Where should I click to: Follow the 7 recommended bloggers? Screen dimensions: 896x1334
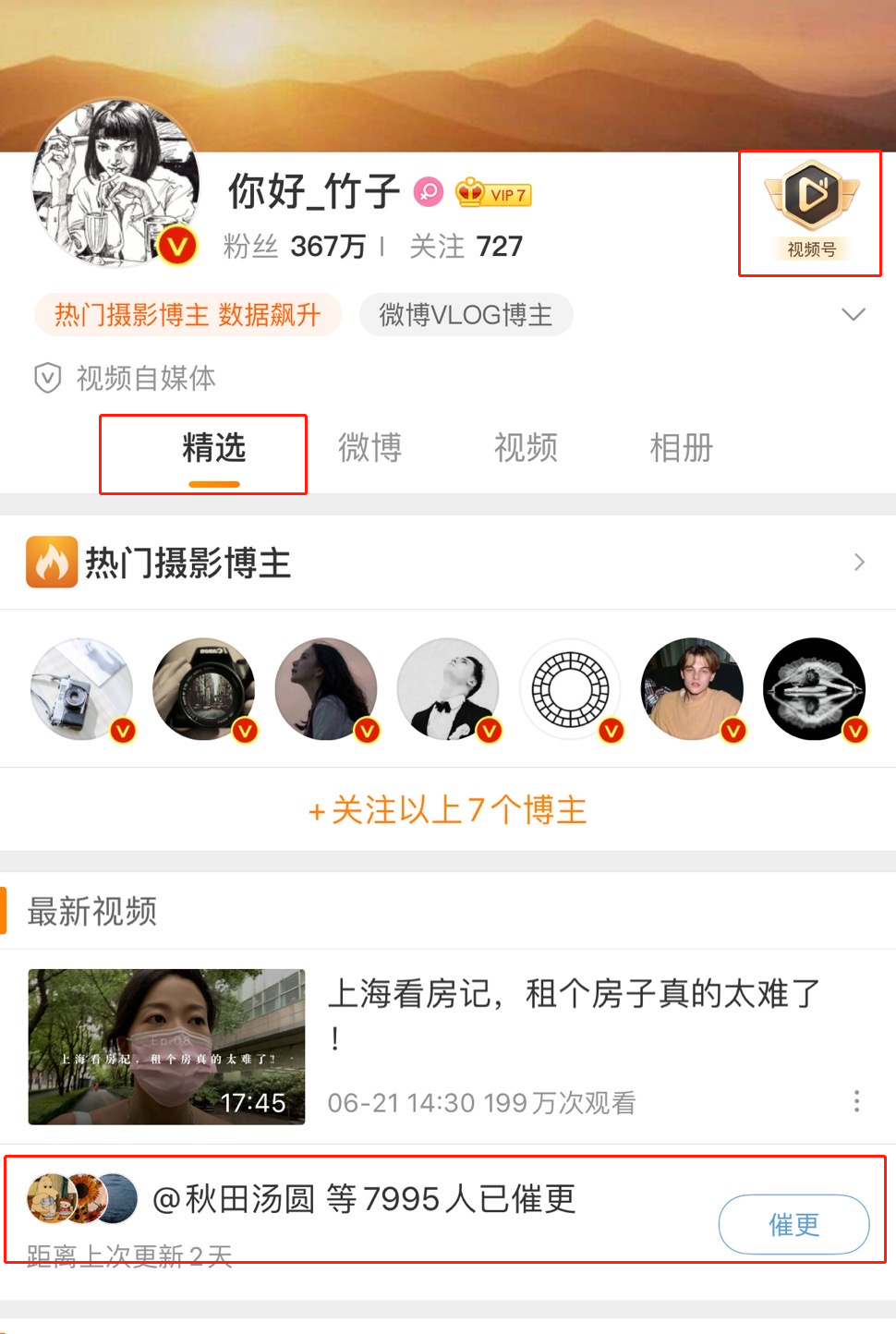pyautogui.click(x=448, y=810)
